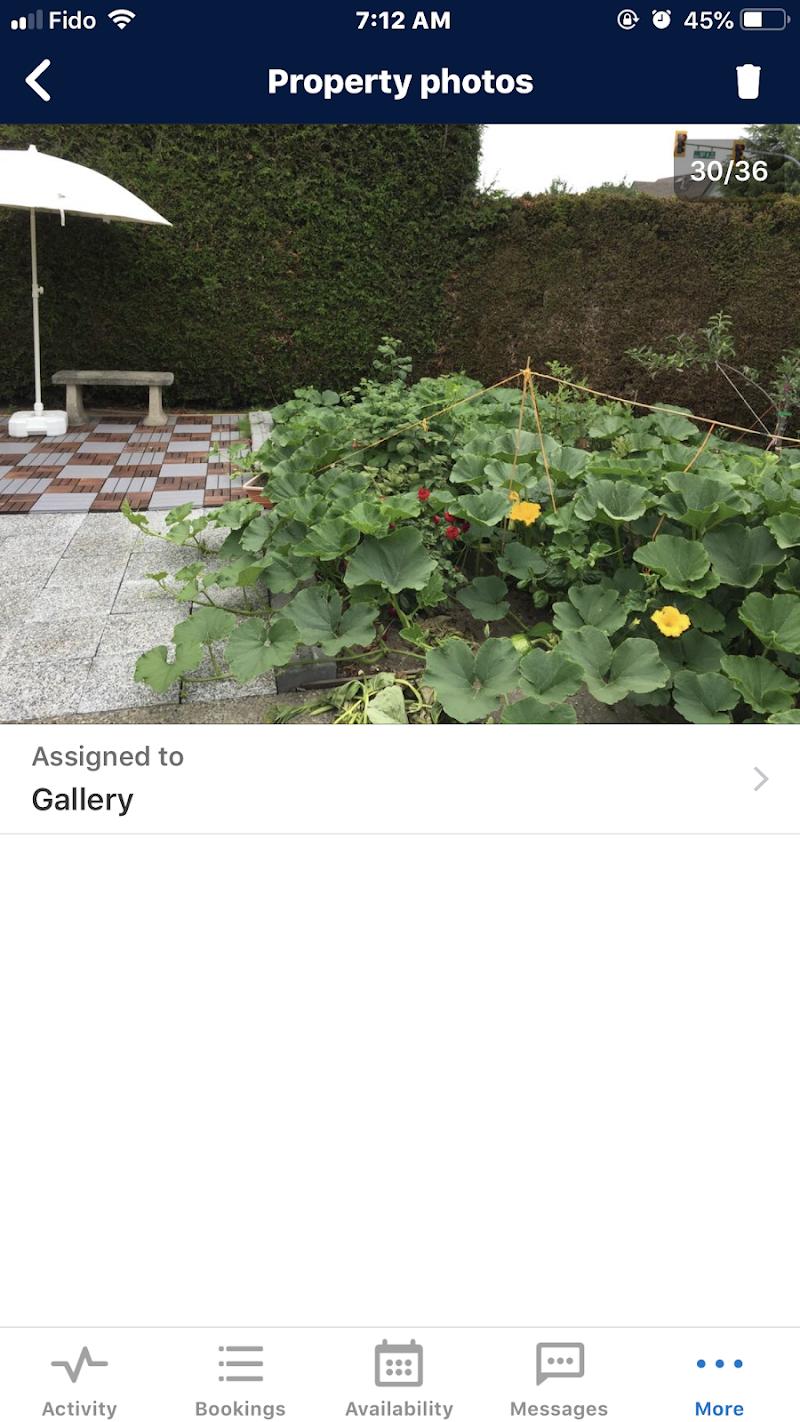Delete this photo with the trash icon
This screenshot has height=1422, width=800.
coord(748,81)
